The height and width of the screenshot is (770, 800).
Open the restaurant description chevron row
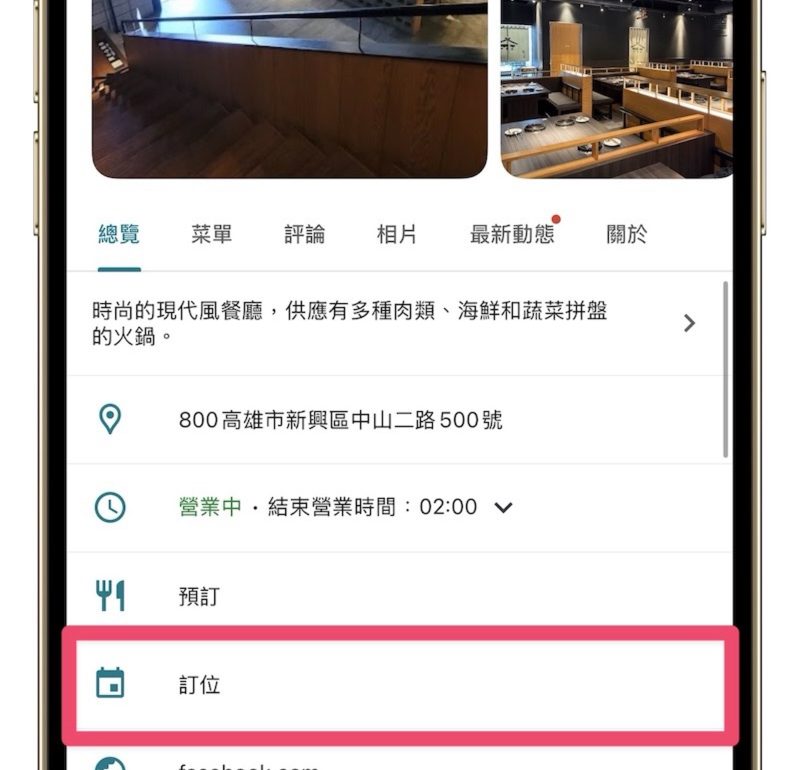[689, 323]
